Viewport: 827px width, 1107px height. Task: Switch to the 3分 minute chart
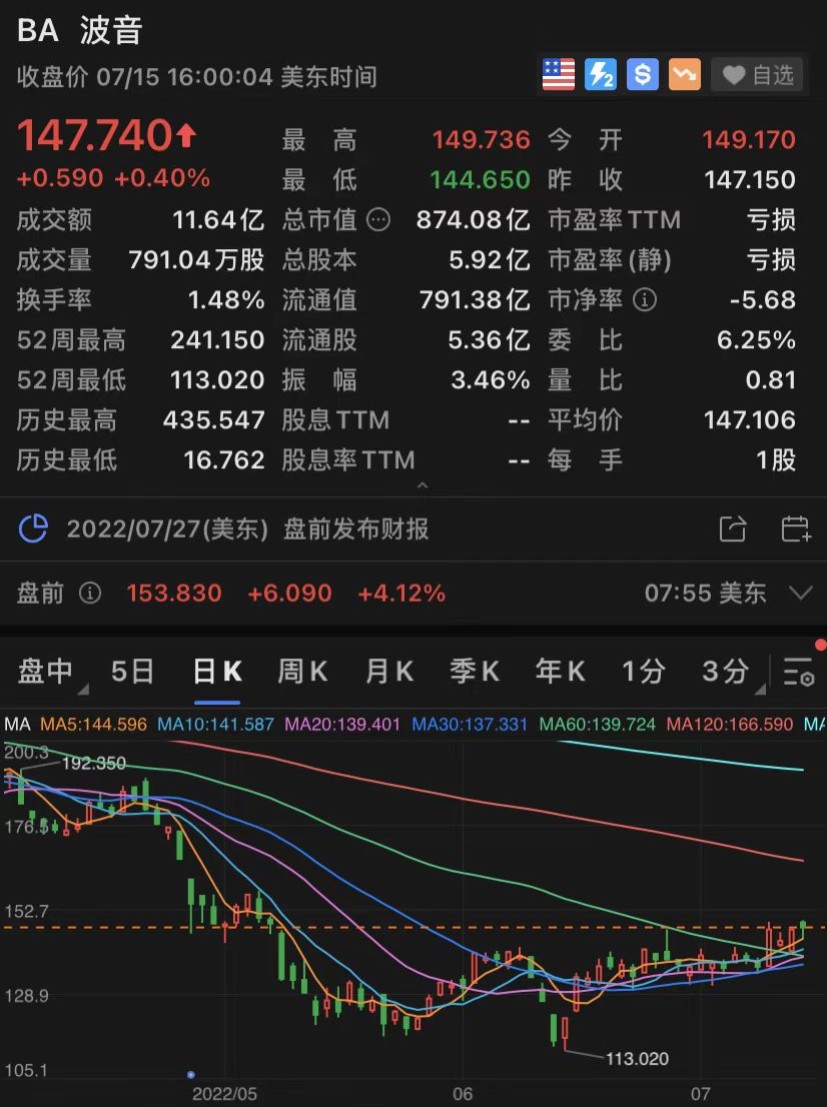click(724, 672)
